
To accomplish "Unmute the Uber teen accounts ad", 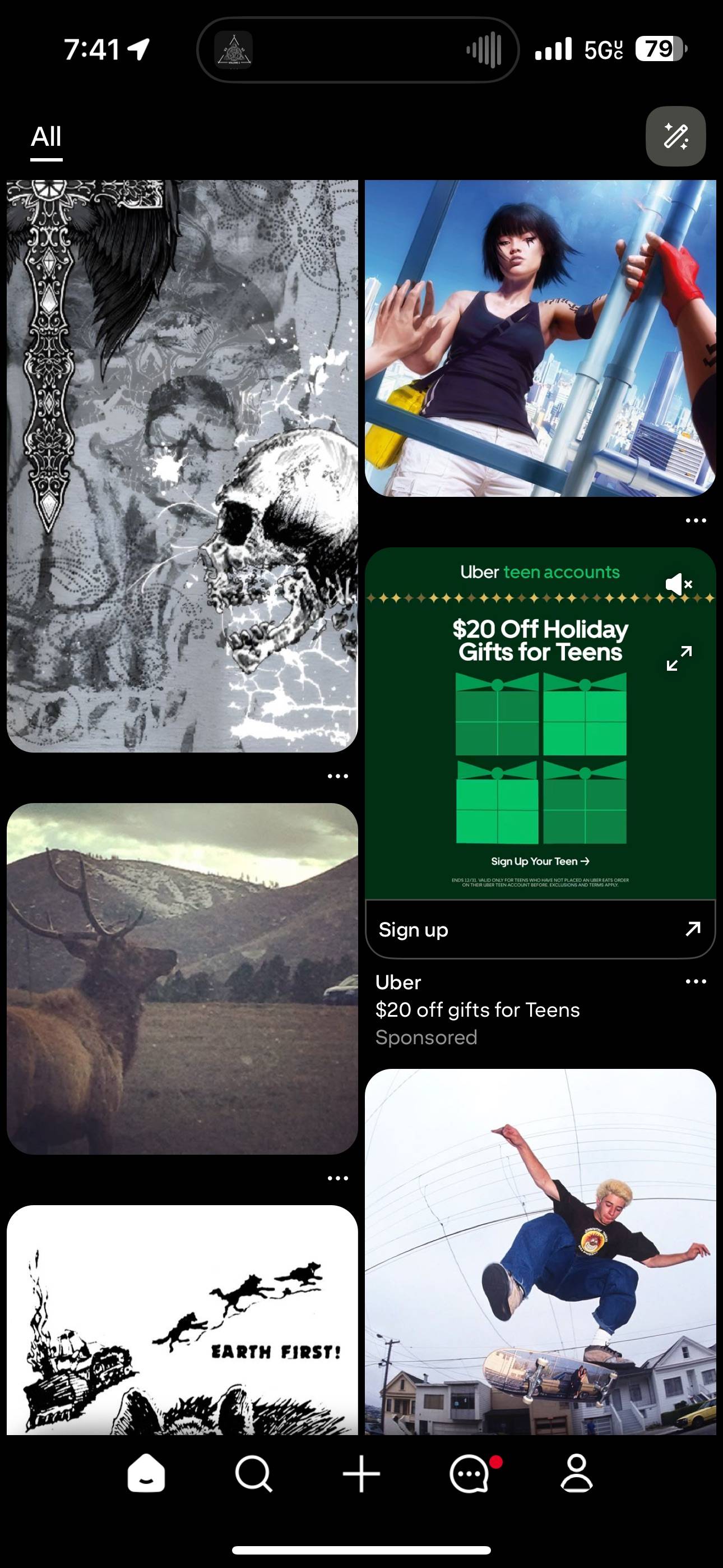I will click(x=679, y=584).
